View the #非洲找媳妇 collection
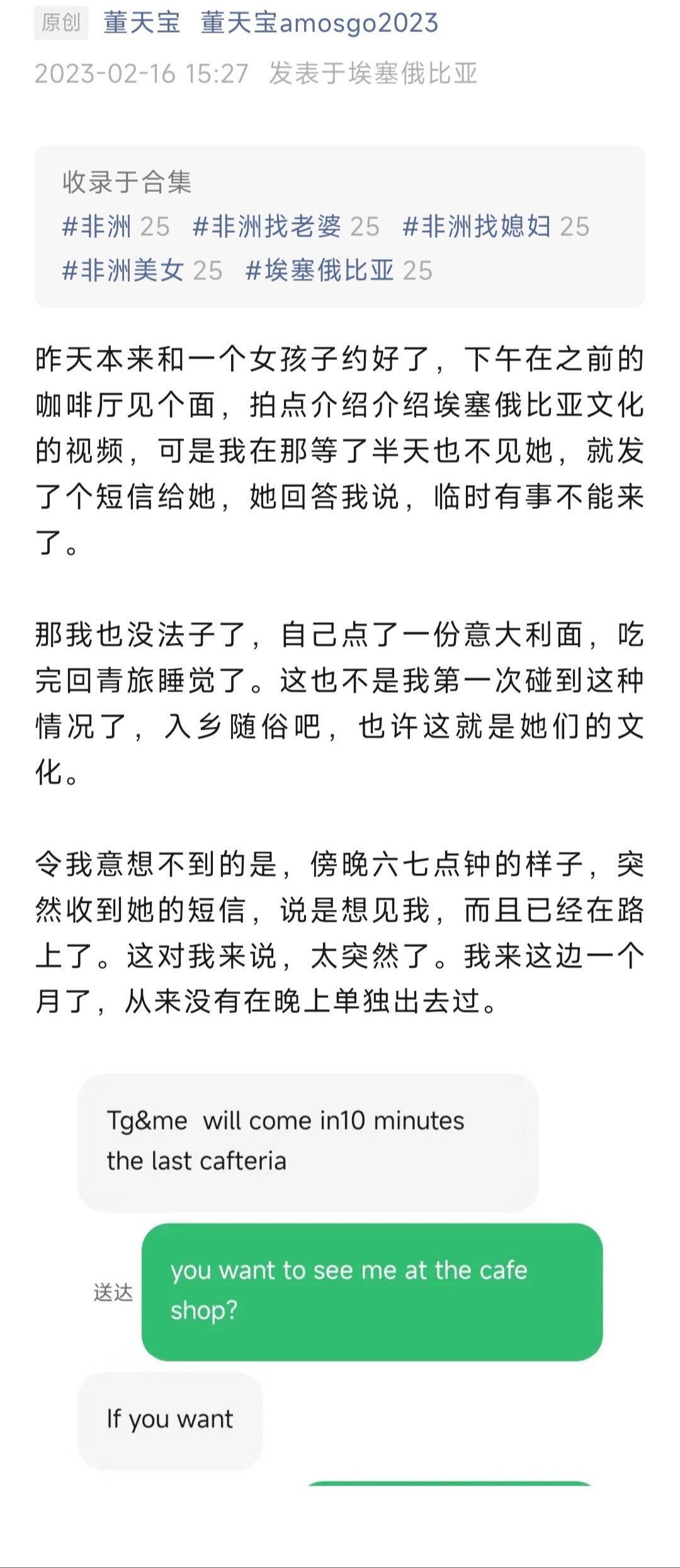This screenshot has height=1568, width=680. coord(496,227)
